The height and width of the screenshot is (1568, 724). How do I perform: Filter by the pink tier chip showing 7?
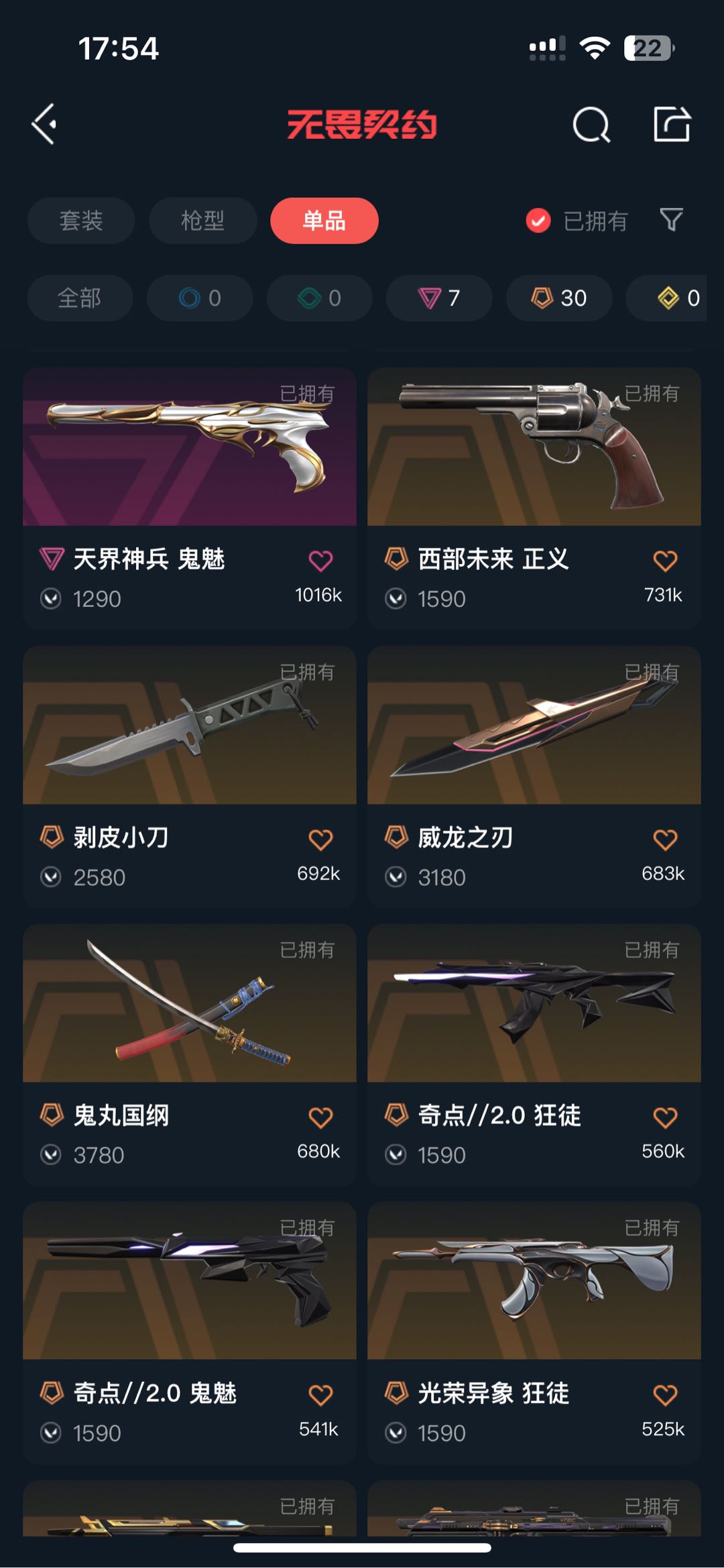pos(439,298)
